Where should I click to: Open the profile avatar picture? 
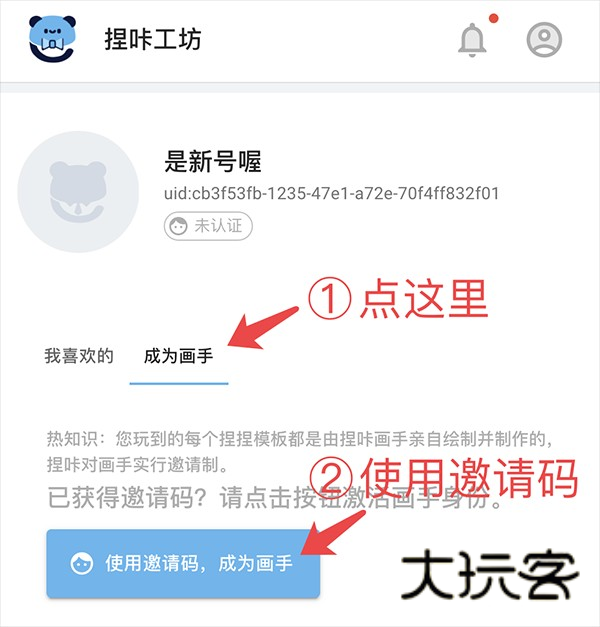tap(78, 191)
